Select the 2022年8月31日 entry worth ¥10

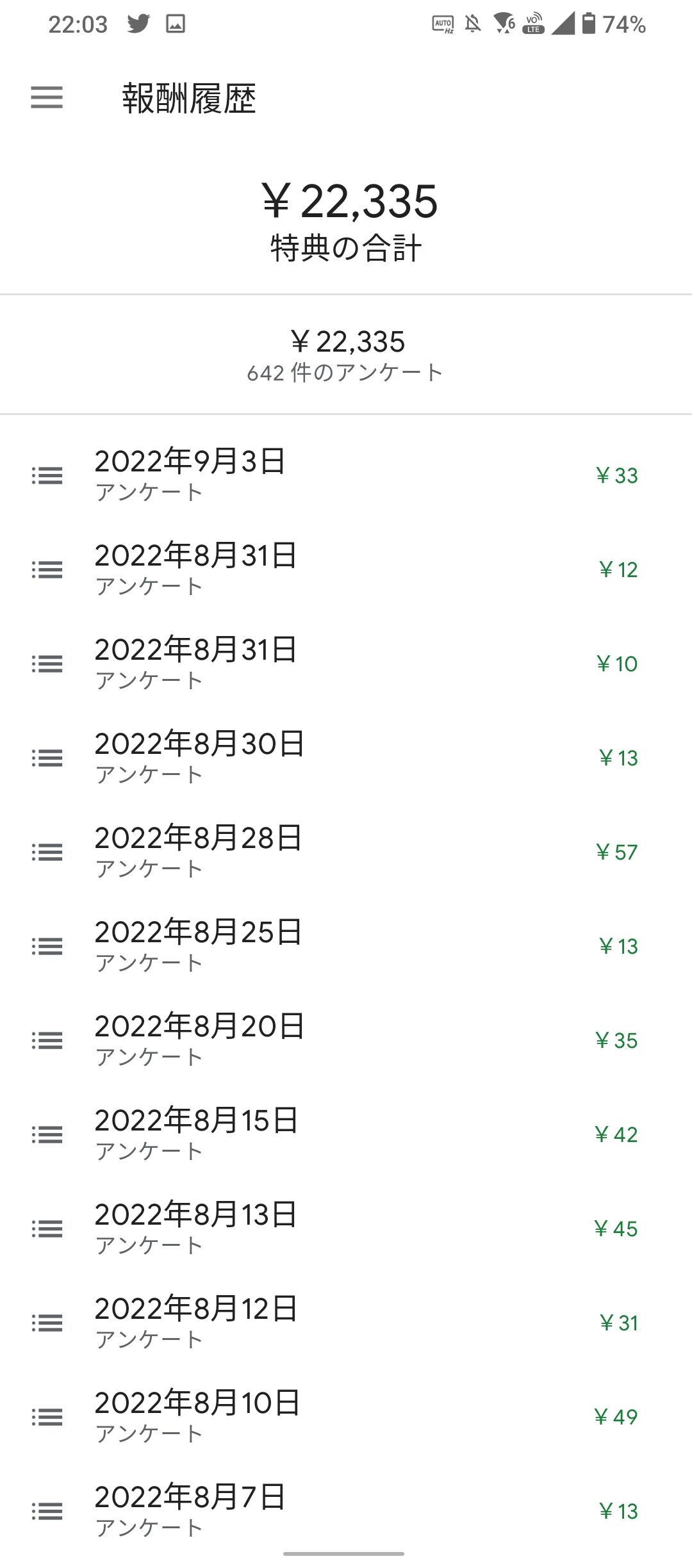[x=192, y=663]
